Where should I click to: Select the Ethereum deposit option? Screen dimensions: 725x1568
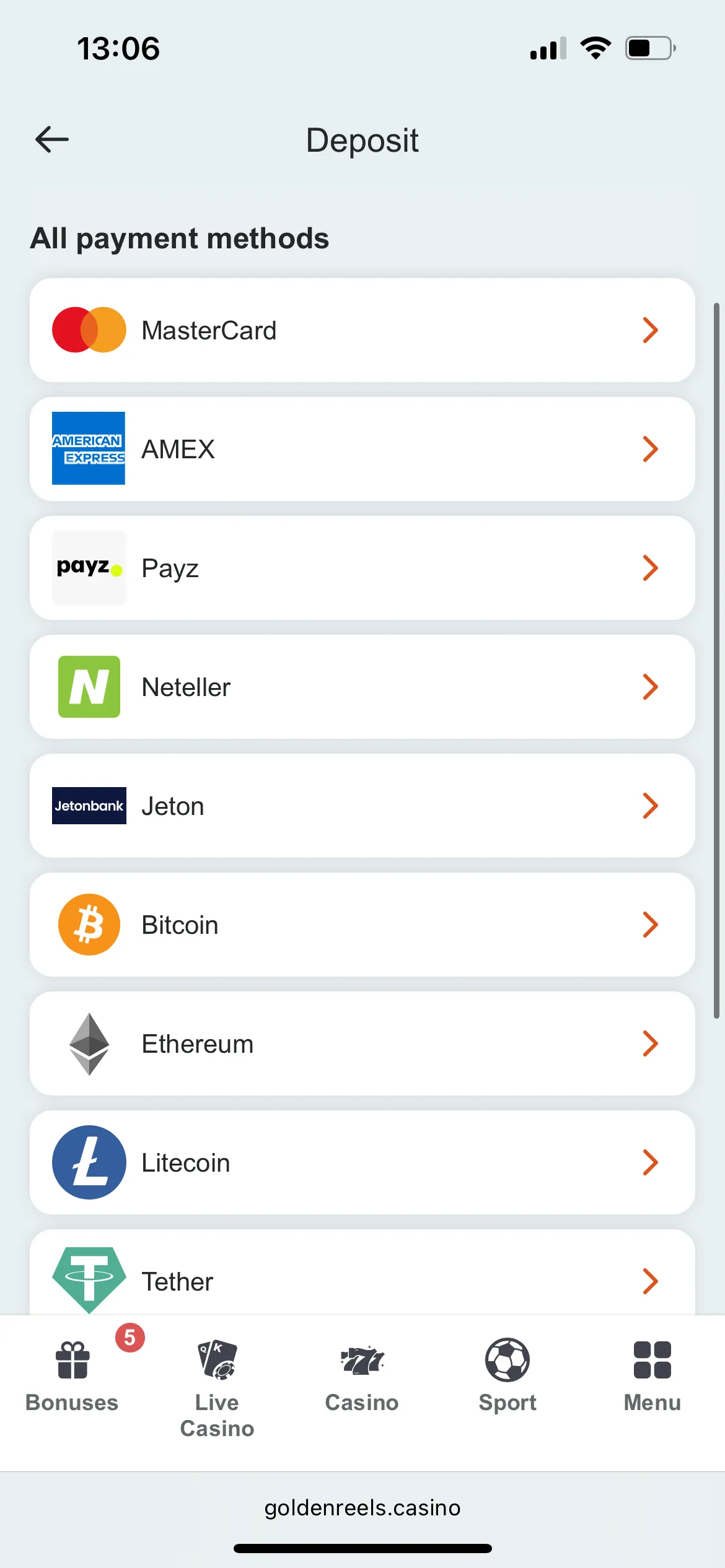click(x=362, y=1043)
